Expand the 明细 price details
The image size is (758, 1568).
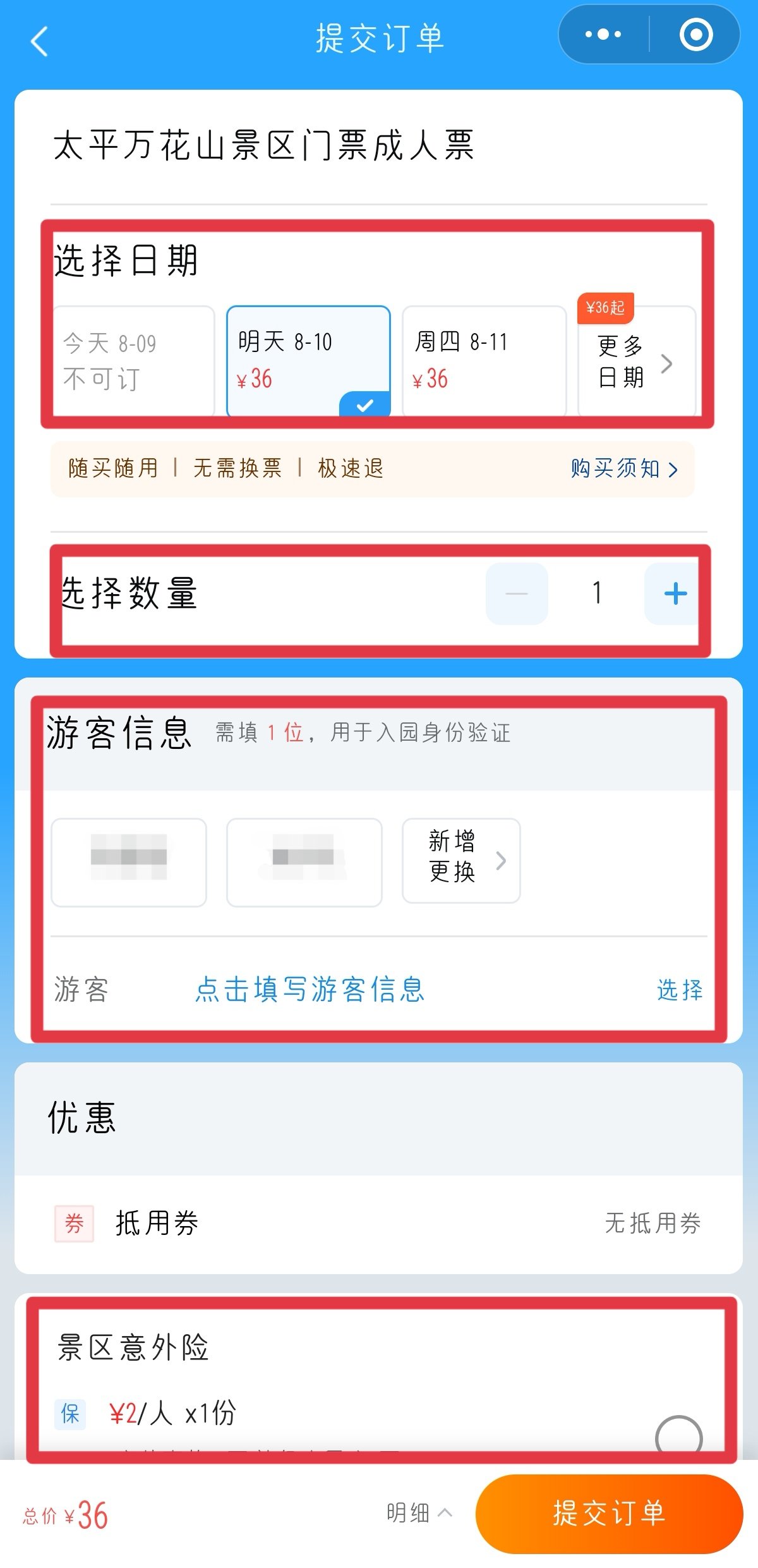419,1513
